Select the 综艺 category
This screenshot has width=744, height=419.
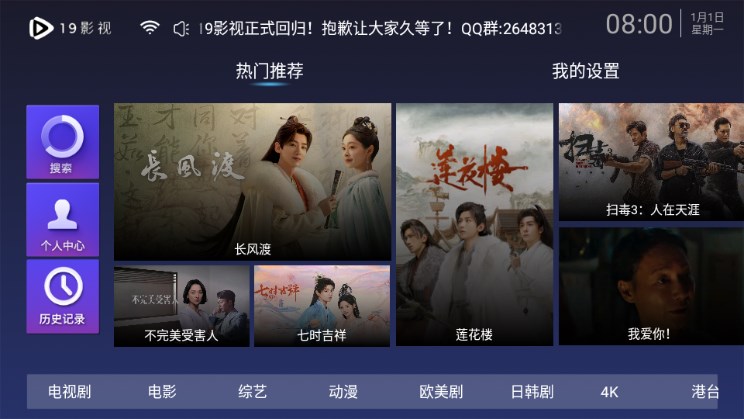click(x=252, y=392)
